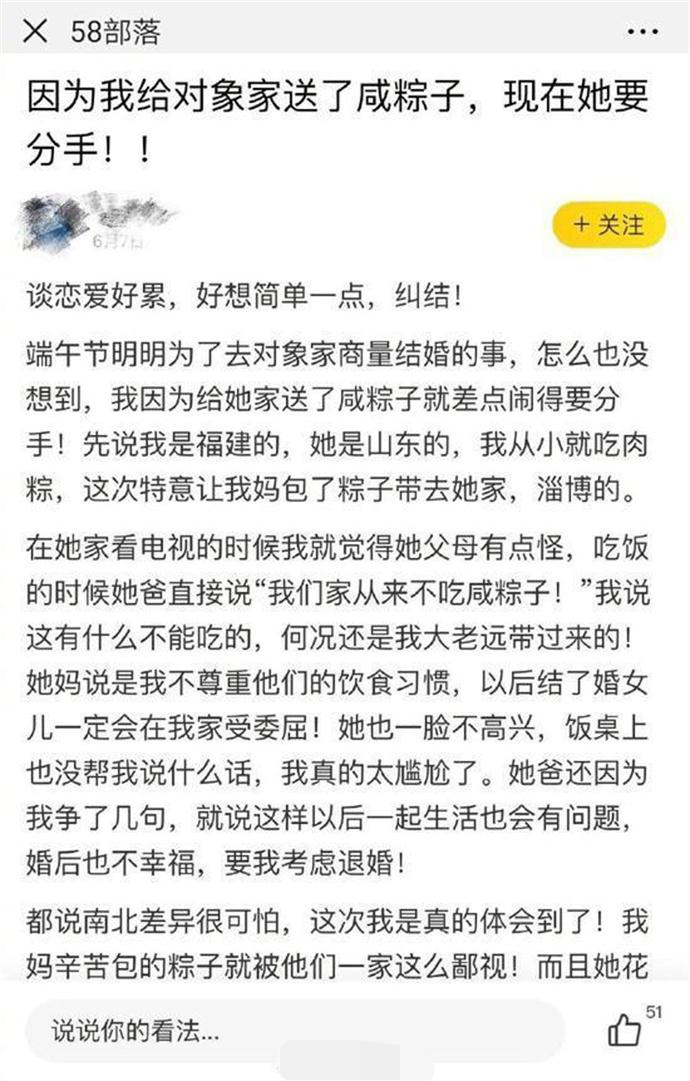690x1081 pixels.
Task: Open the overflow menu
Action: click(x=643, y=31)
